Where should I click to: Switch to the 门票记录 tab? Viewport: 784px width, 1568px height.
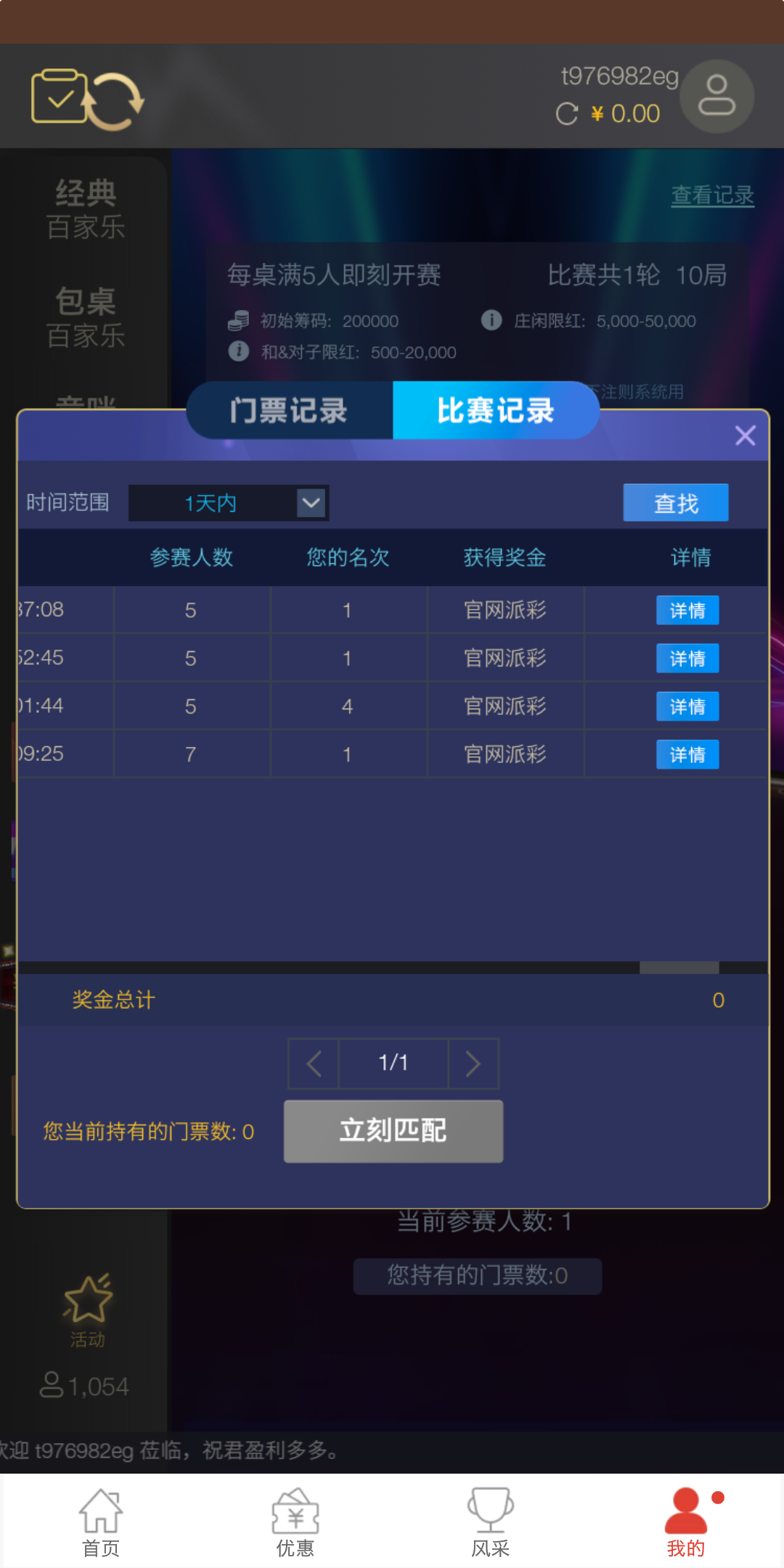click(x=289, y=410)
